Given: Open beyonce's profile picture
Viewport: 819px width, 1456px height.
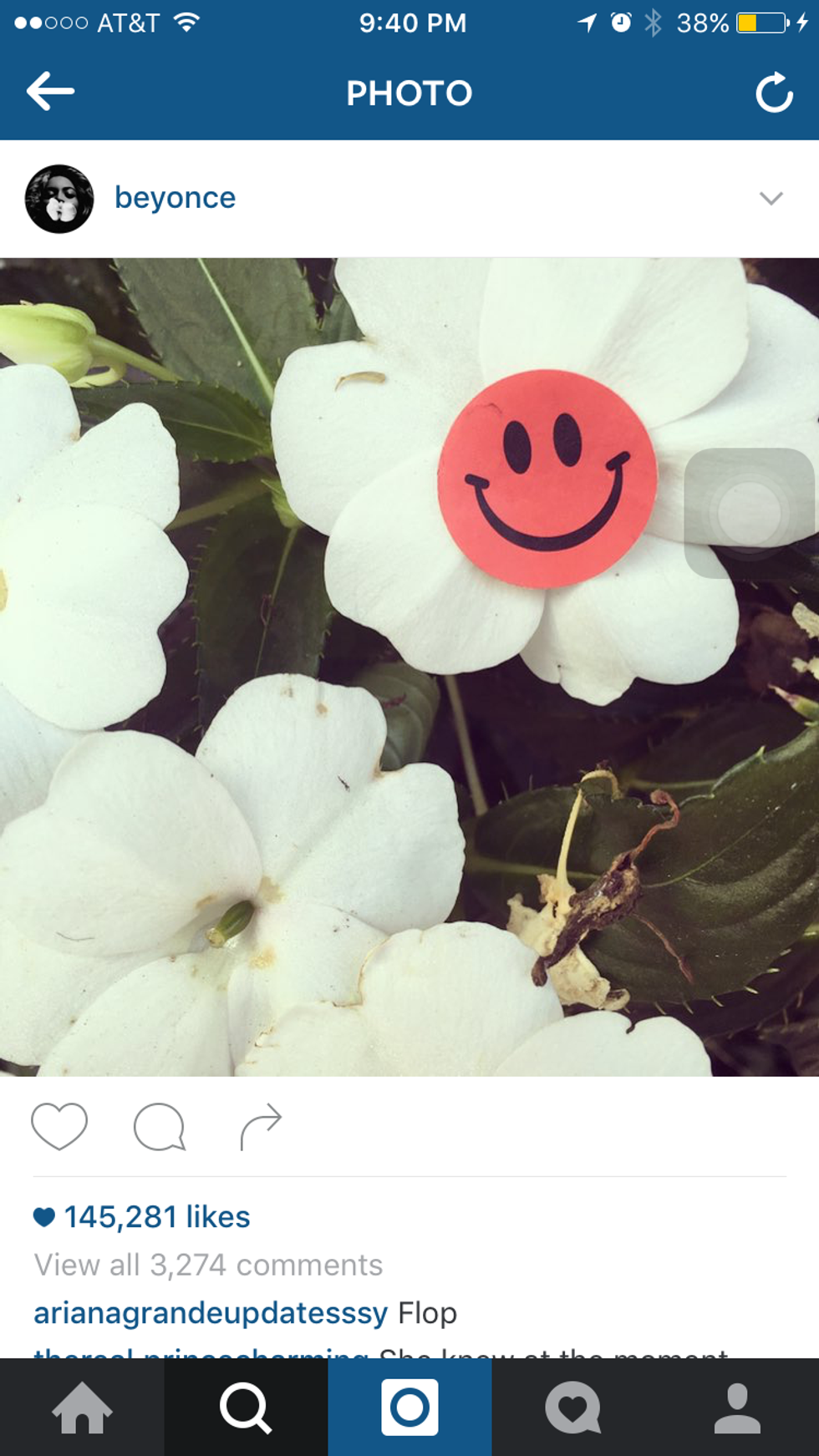Looking at the screenshot, I should (x=59, y=199).
